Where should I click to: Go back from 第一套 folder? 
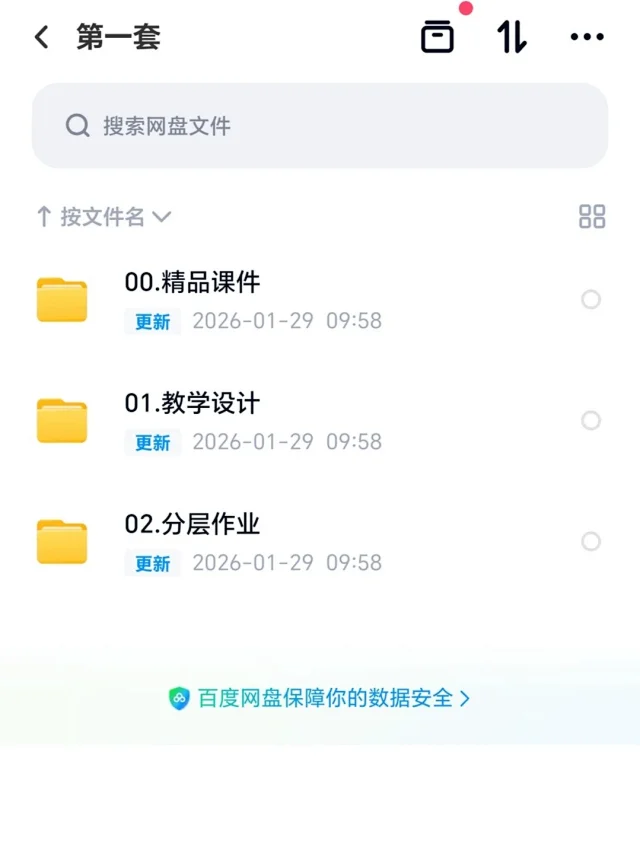pos(41,38)
